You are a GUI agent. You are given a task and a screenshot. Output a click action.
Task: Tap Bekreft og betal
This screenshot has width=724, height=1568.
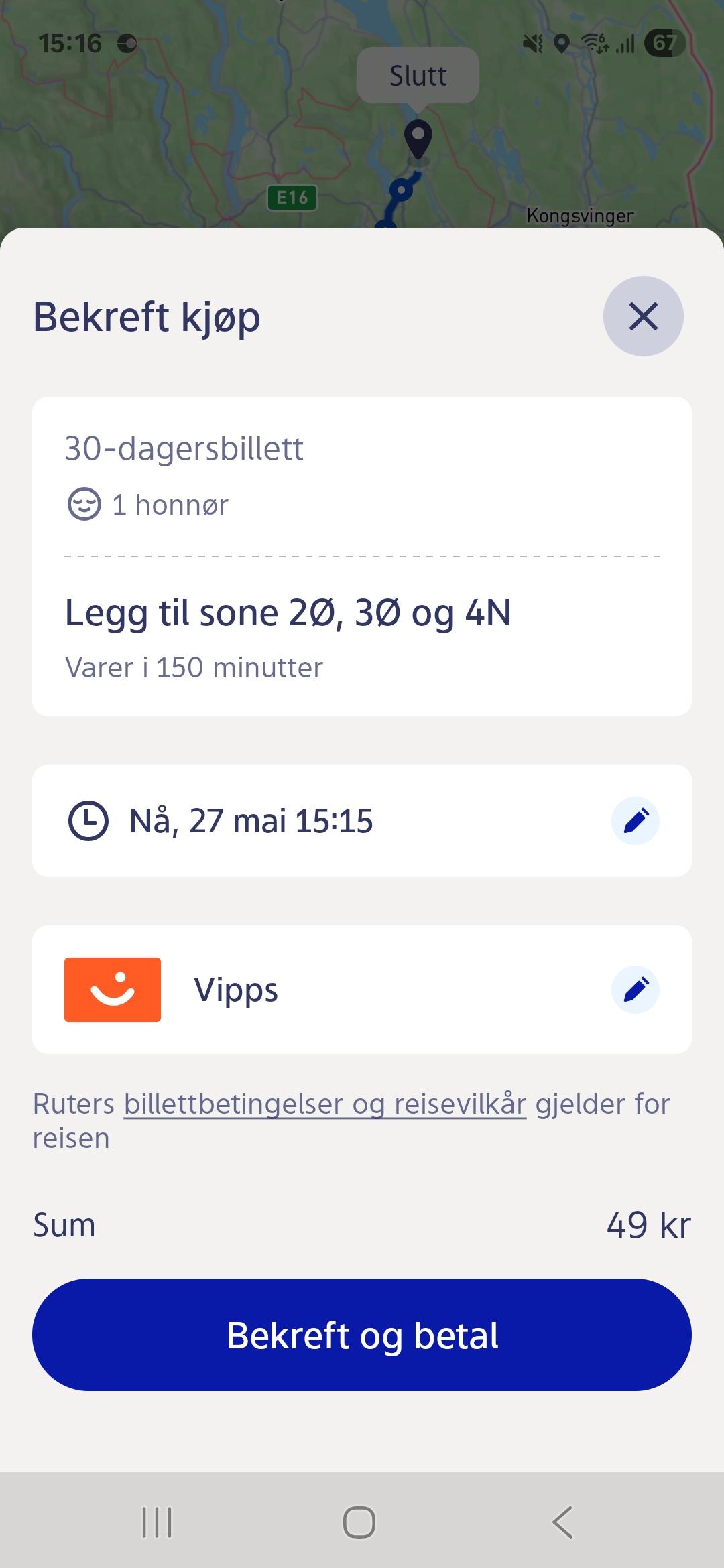[x=362, y=1335]
